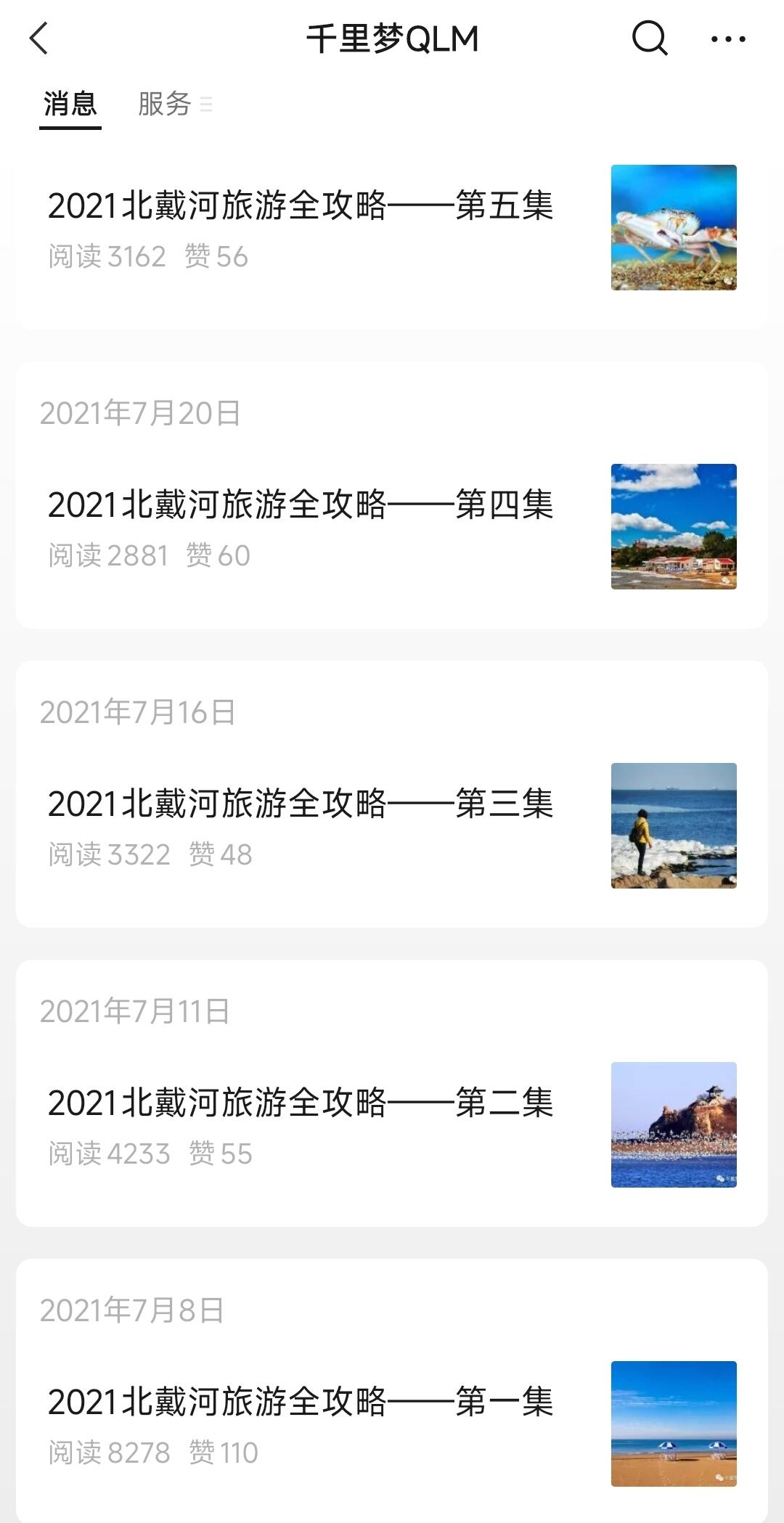Switch to the 服务 tab

(x=166, y=105)
